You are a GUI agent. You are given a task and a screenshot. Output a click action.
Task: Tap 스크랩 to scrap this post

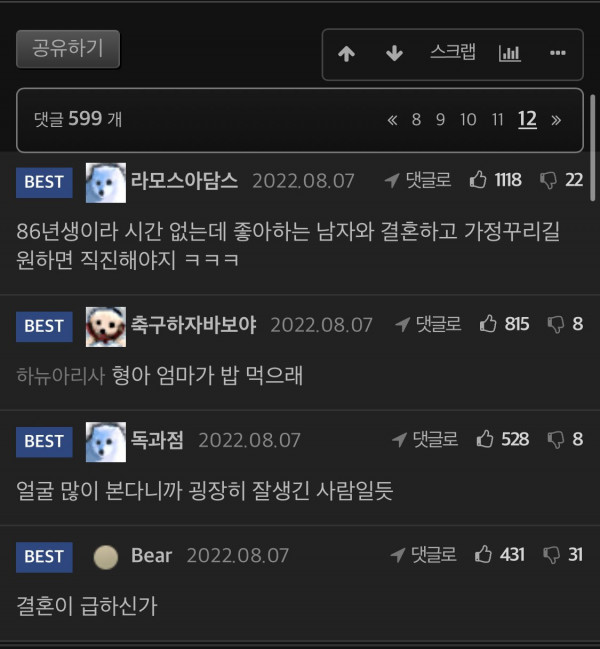453,53
